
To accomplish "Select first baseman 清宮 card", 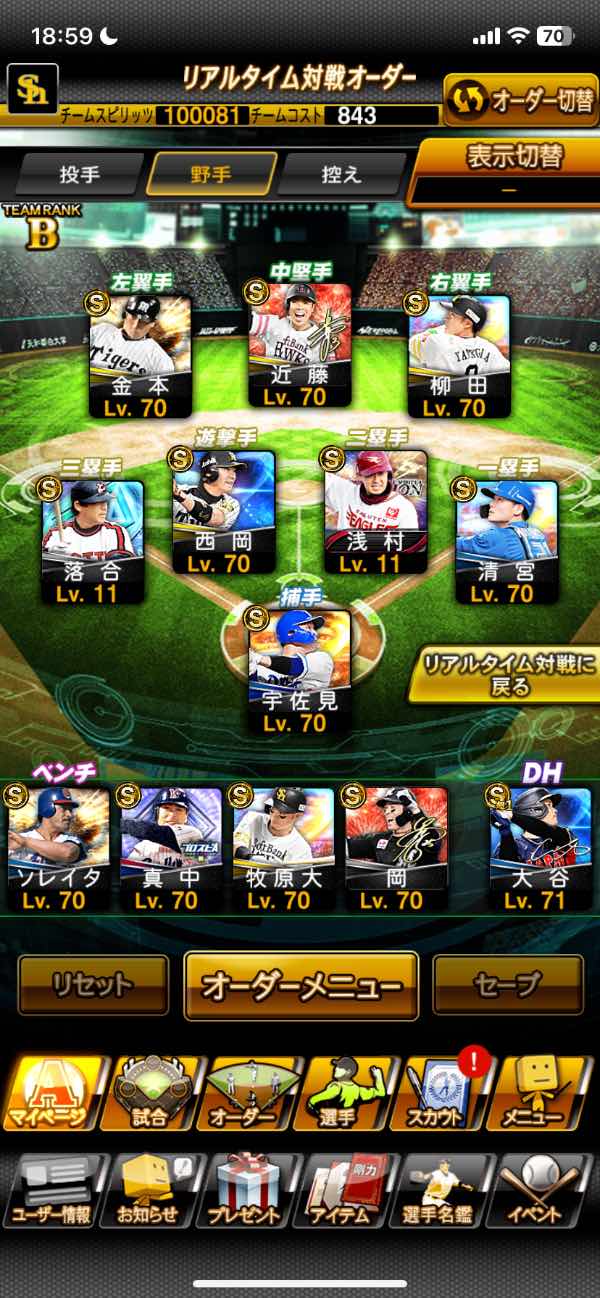I will (507, 542).
